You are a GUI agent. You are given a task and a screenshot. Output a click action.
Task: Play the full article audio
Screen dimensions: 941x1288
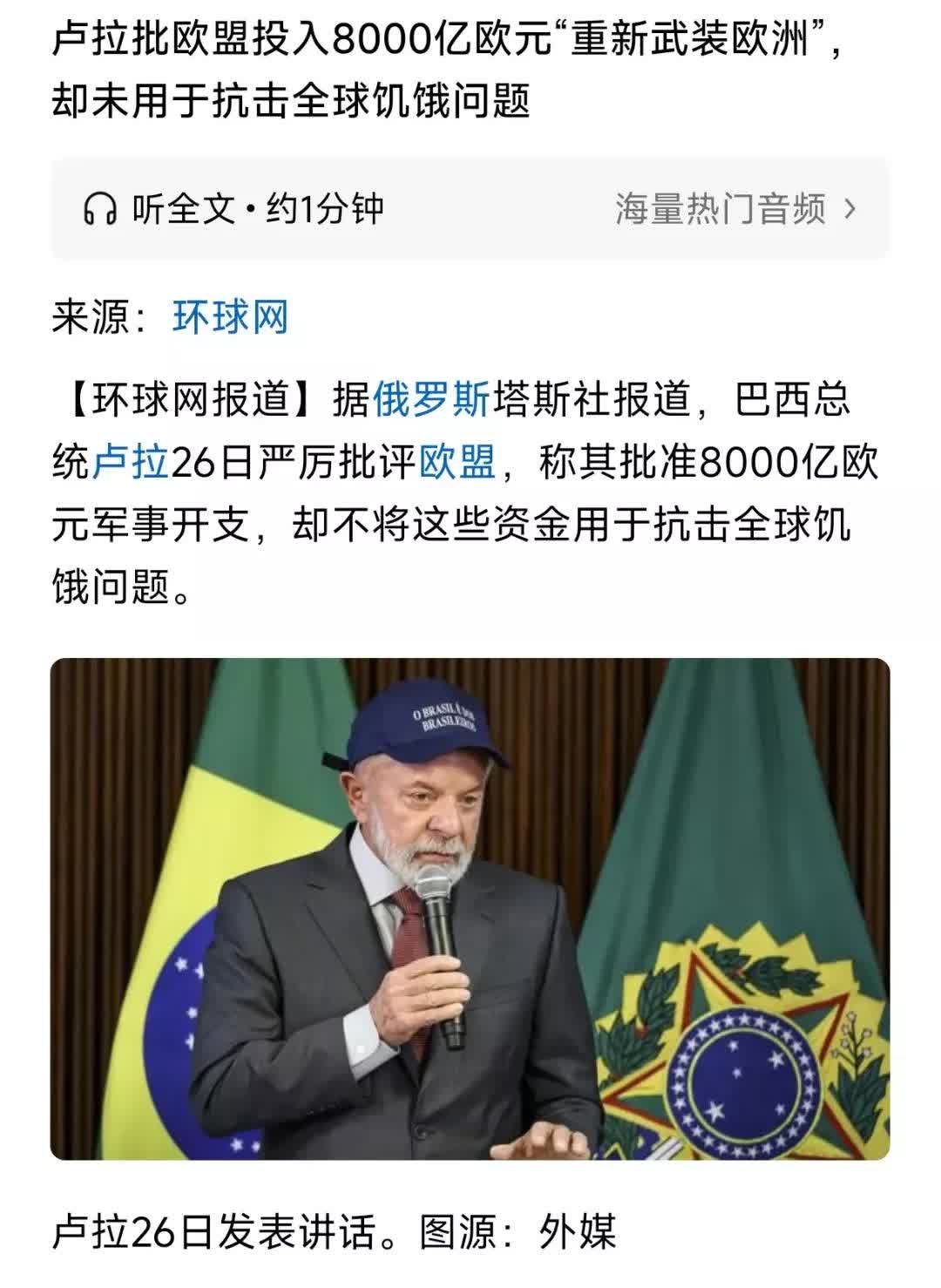[234, 209]
